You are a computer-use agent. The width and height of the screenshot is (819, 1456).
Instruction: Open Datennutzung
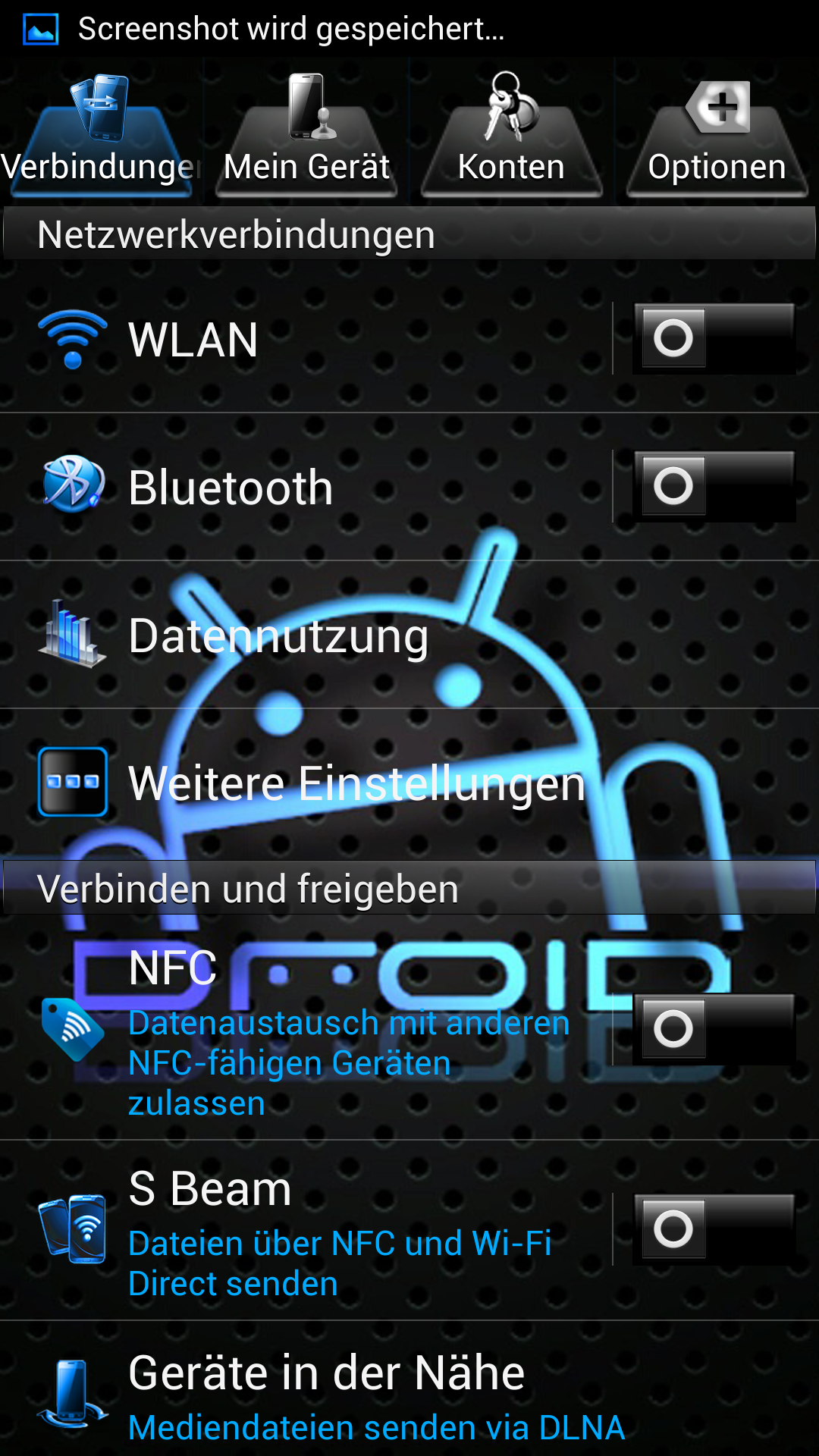[409, 635]
